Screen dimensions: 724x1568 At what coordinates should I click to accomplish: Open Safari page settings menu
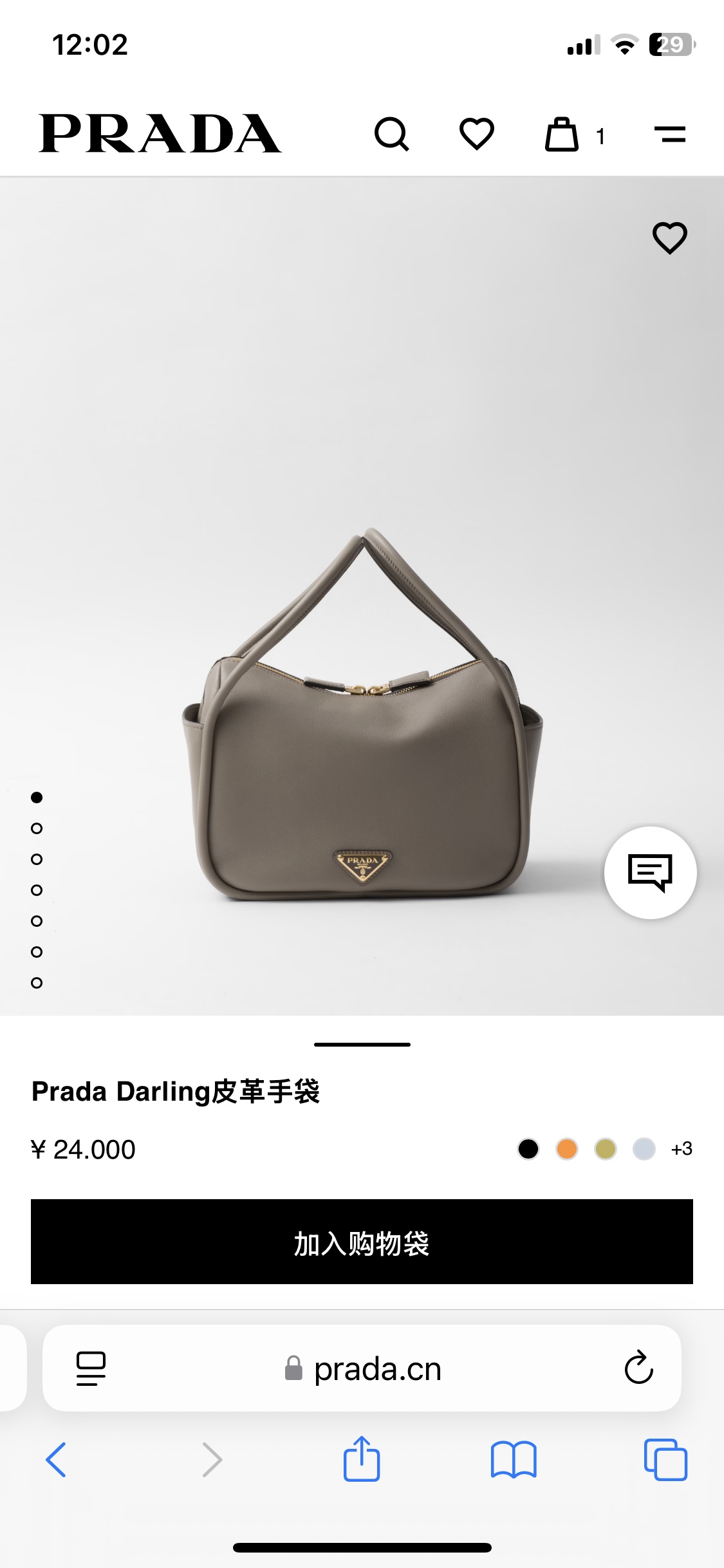click(91, 1368)
